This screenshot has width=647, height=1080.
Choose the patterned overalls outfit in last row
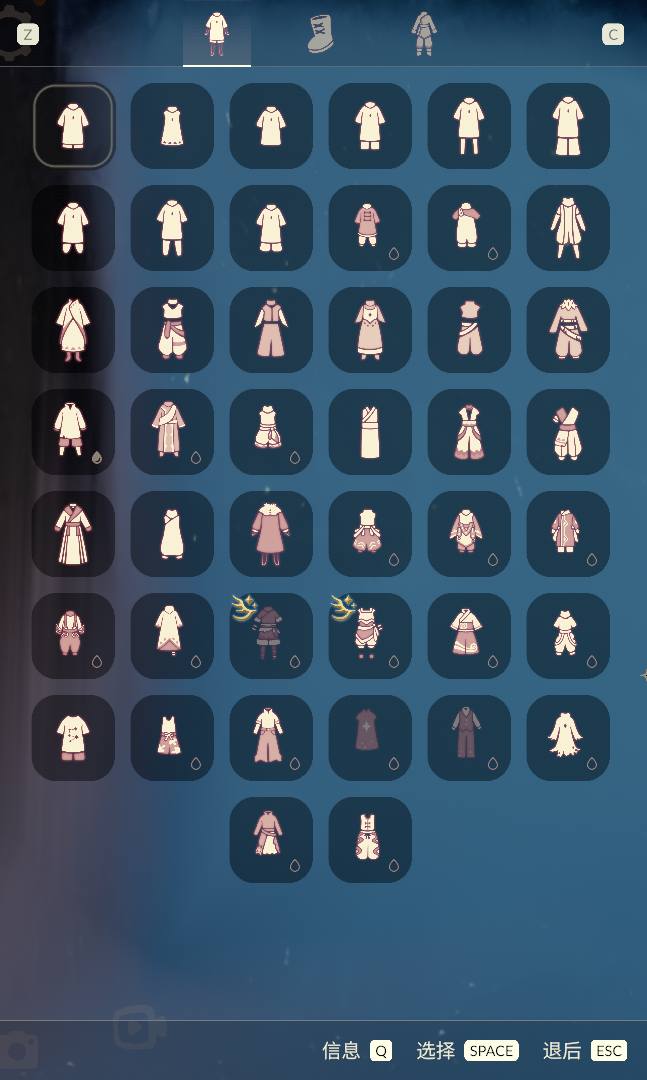tap(369, 839)
